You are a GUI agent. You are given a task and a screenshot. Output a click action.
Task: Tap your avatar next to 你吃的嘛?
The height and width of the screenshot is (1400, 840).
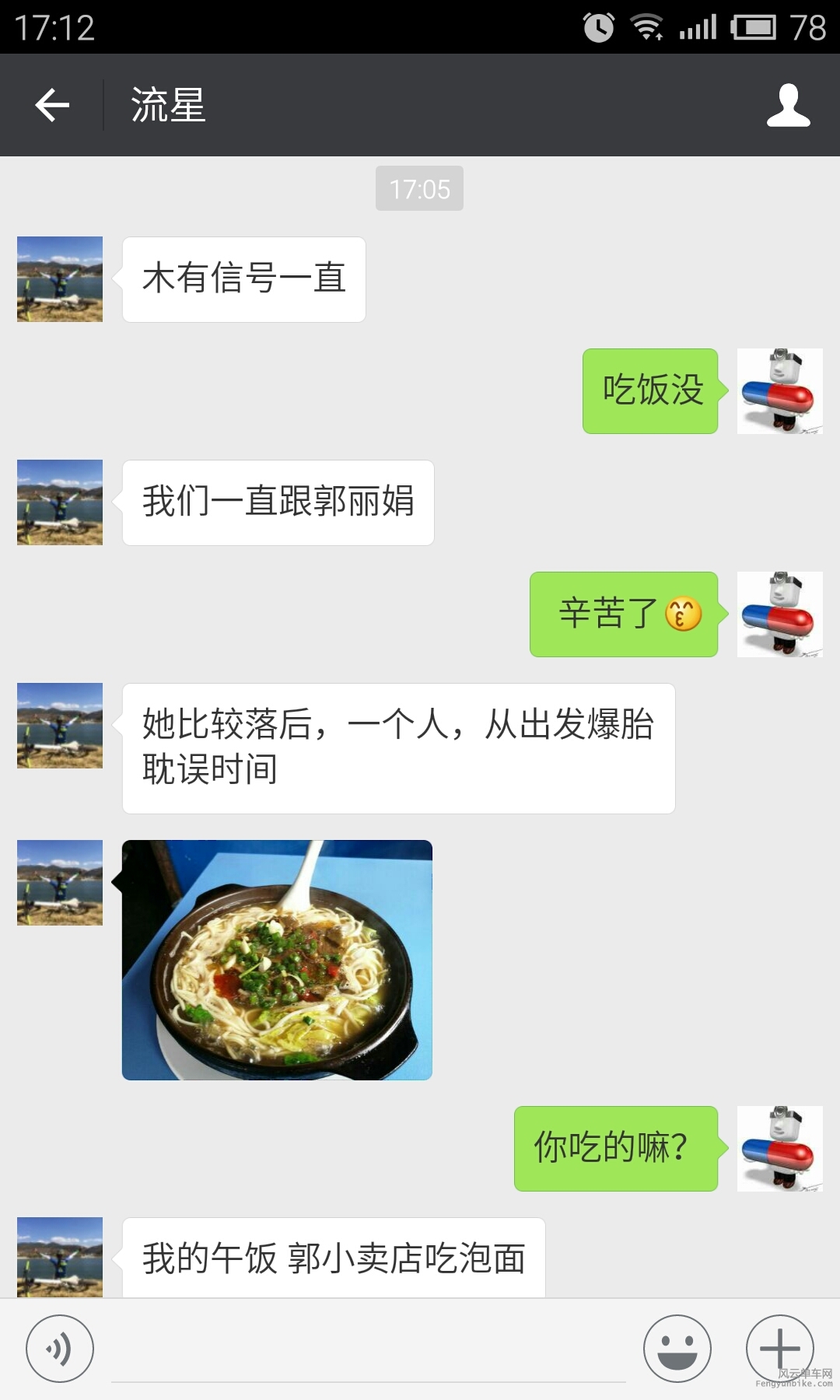coord(779,1150)
